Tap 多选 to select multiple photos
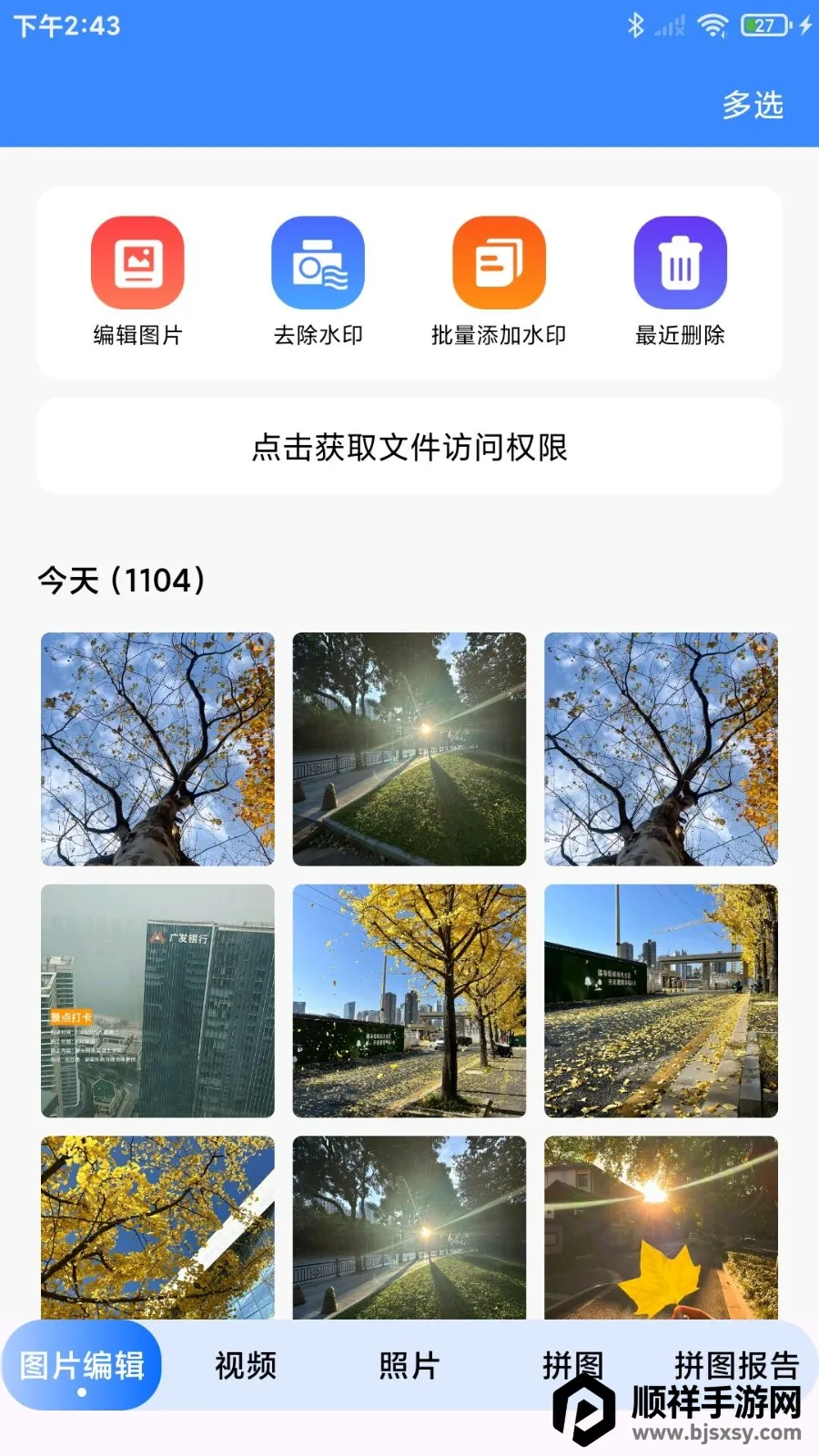Screen dimensions: 819x1456 point(753,106)
